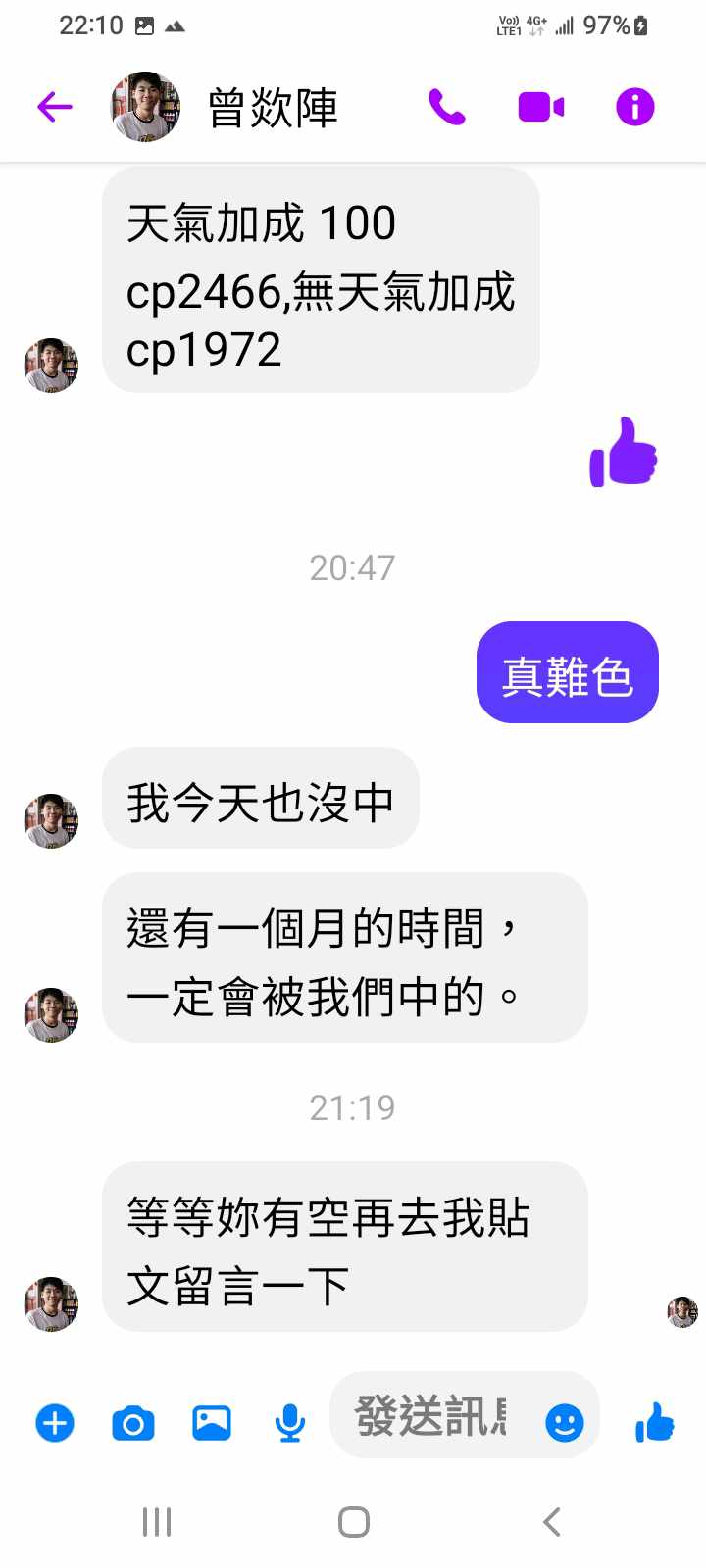Open the emoji picker
The height and width of the screenshot is (1568, 706).
point(564,1422)
